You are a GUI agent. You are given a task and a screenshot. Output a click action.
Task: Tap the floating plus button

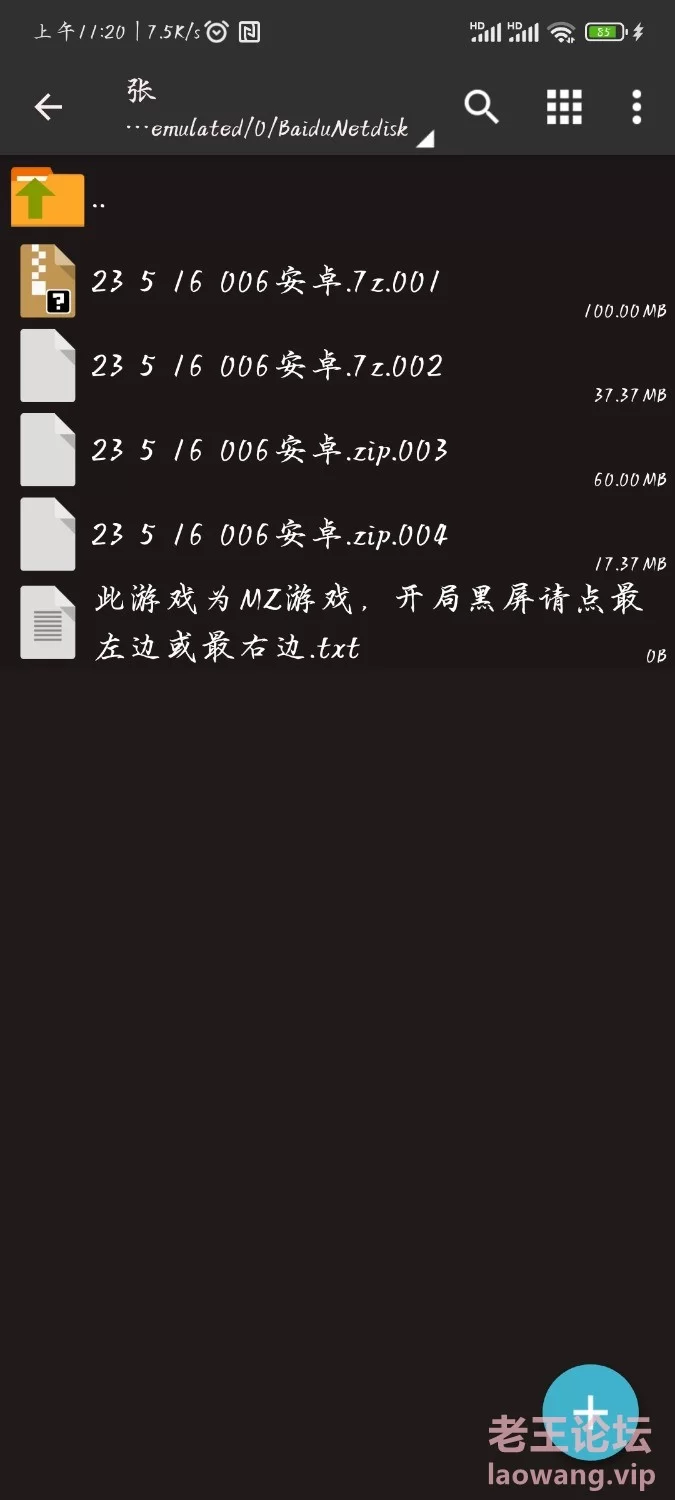590,1412
